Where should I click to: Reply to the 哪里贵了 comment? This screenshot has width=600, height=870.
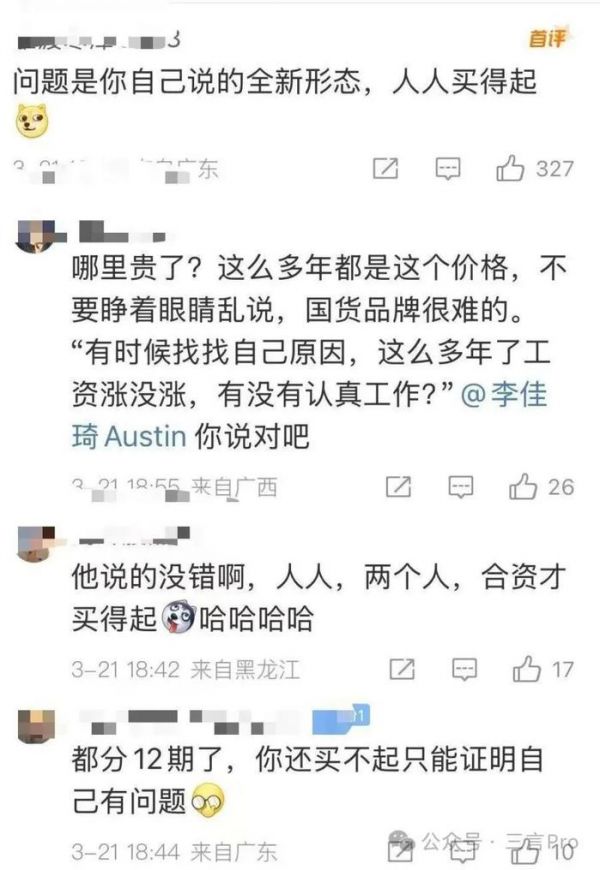[460, 487]
